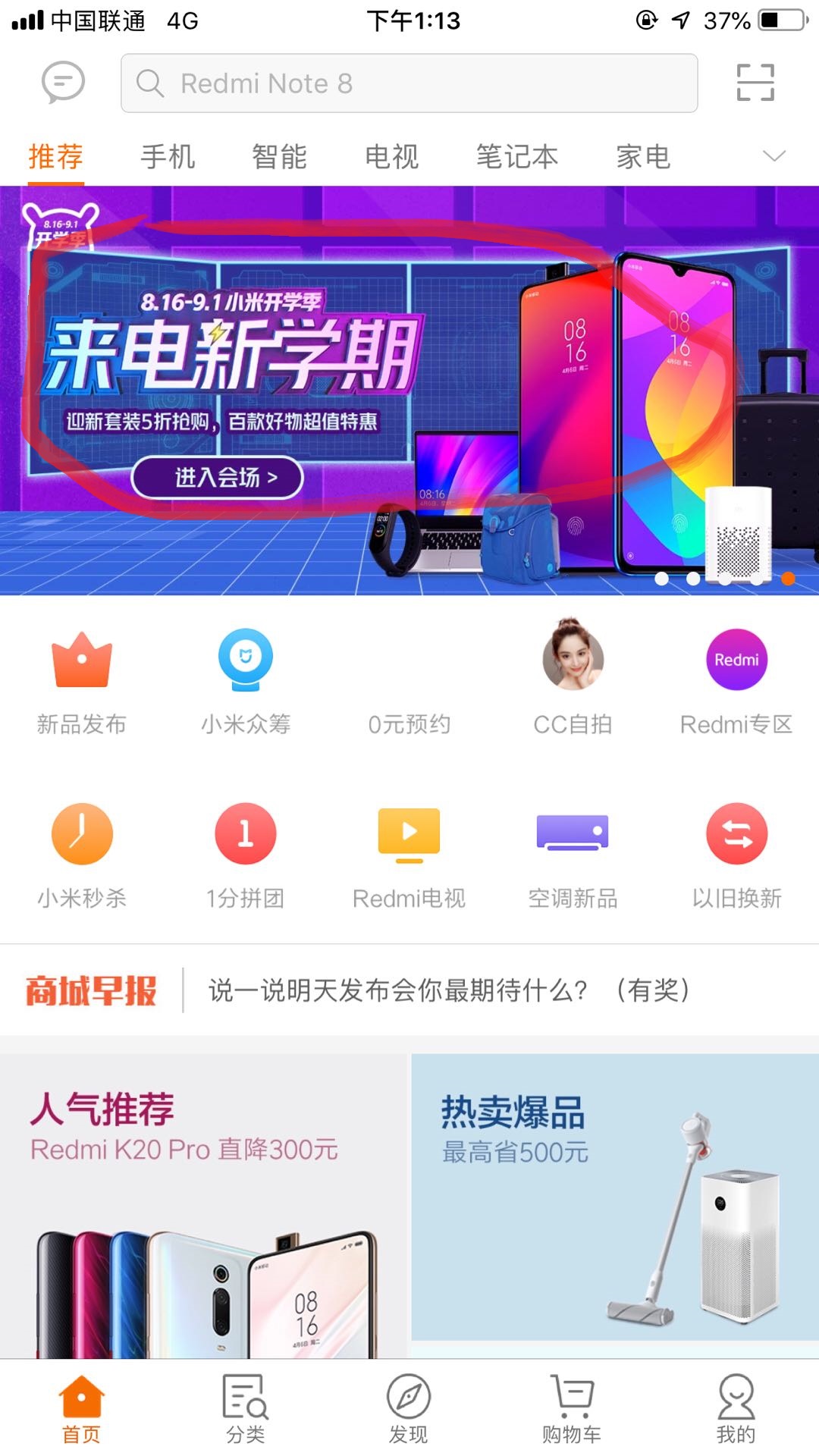
Task: Open the messages chat icon
Action: click(63, 82)
